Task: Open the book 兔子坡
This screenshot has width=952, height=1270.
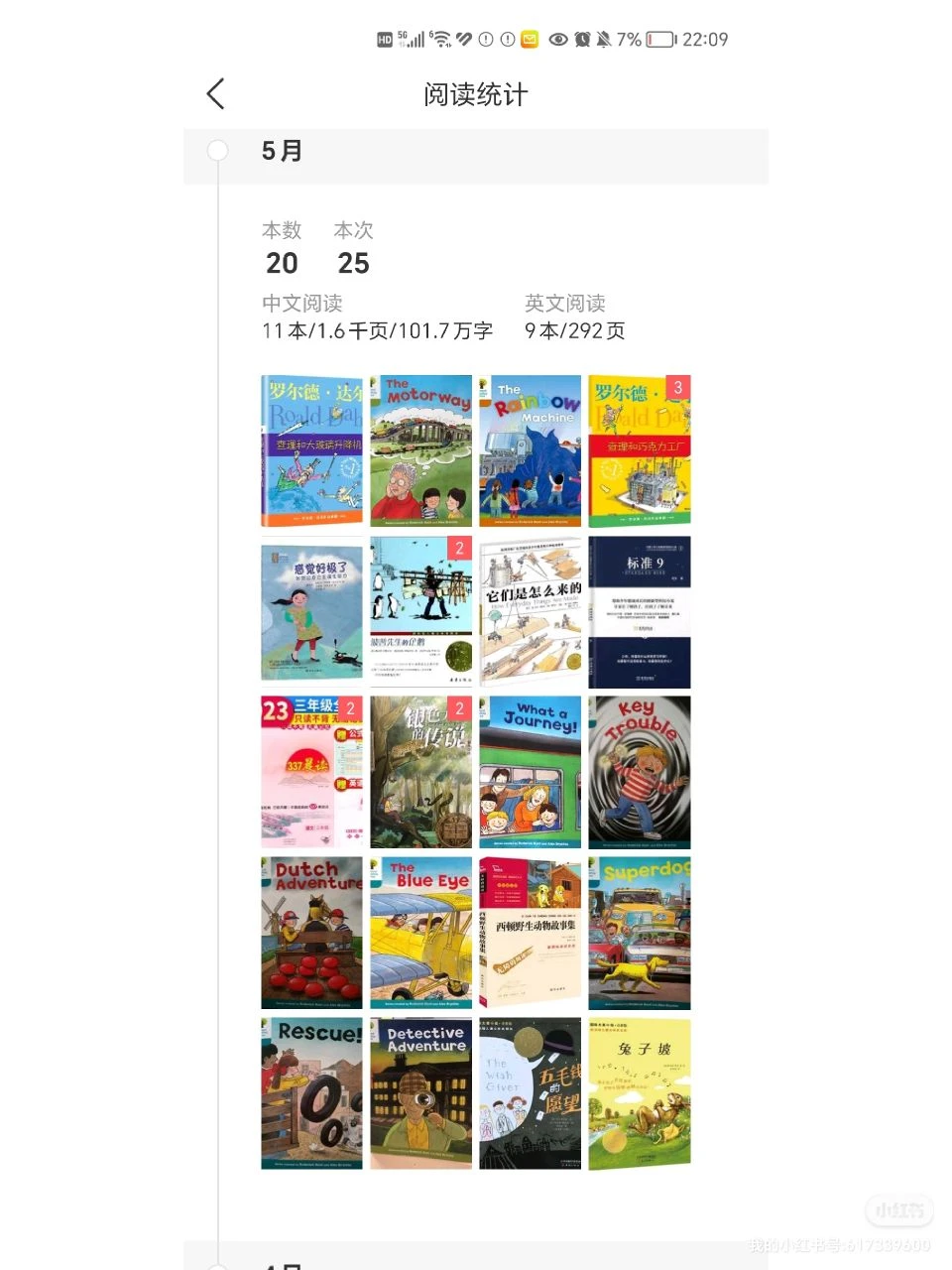Action: click(639, 1093)
